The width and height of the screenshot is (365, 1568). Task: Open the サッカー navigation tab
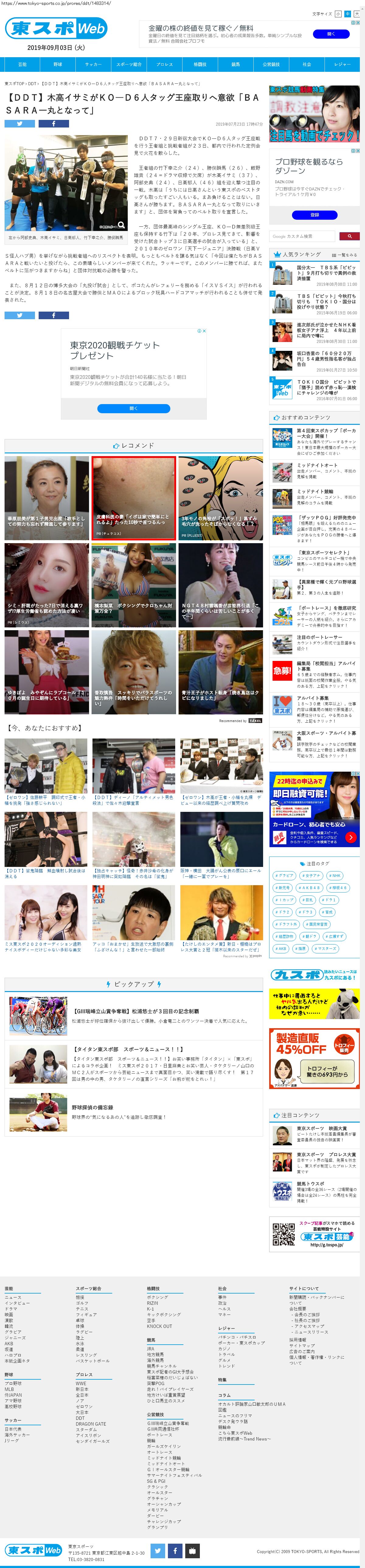pyautogui.click(x=93, y=64)
